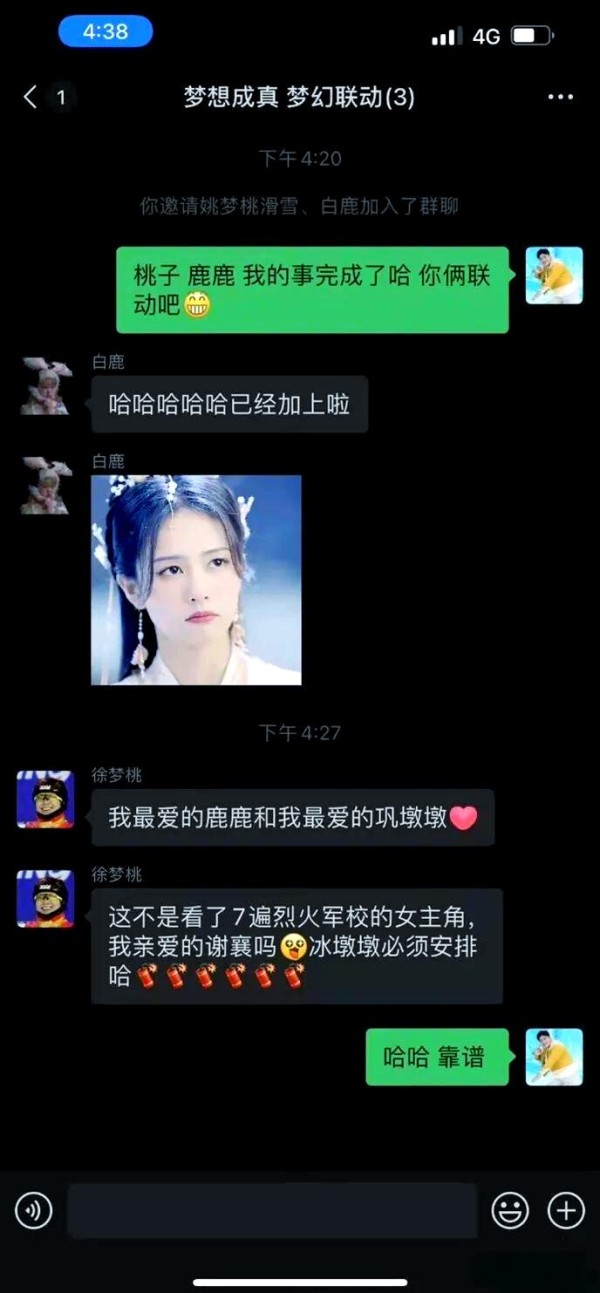This screenshot has width=600, height=1293.
Task: Tap 白鹿's avatar beside the 哈哈哈哈哈已经加上啦 message
Action: click(45, 385)
